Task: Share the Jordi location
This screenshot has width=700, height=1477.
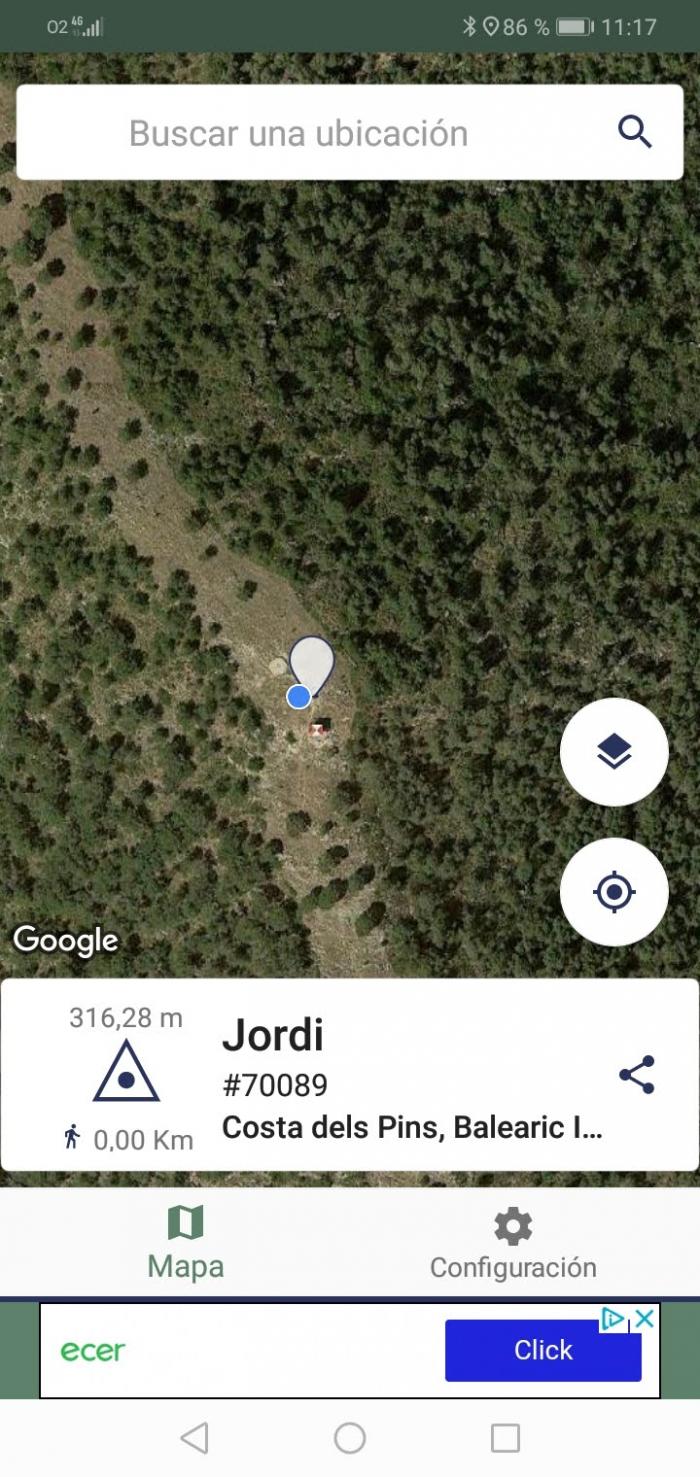Action: [637, 1075]
